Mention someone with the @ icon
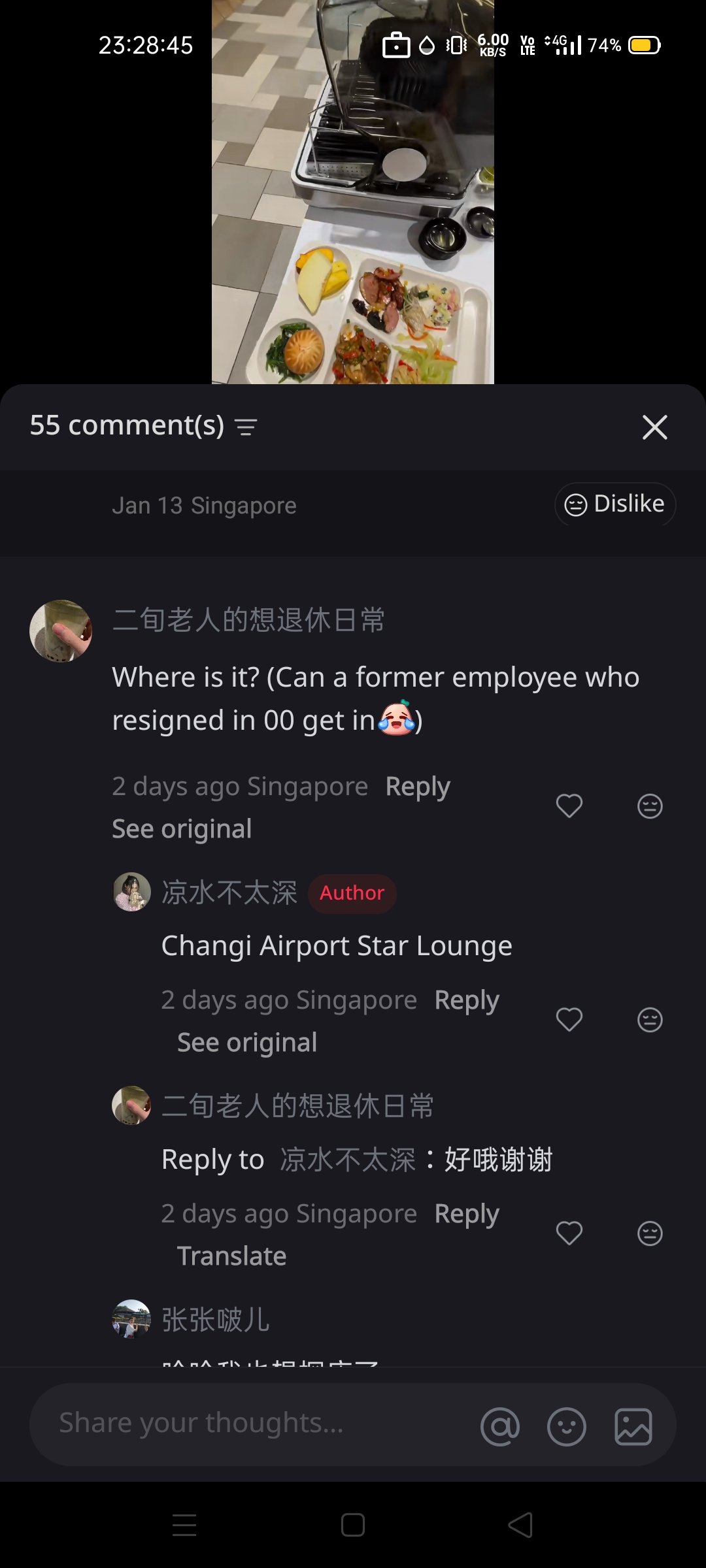This screenshot has width=706, height=1568. pyautogui.click(x=500, y=1426)
